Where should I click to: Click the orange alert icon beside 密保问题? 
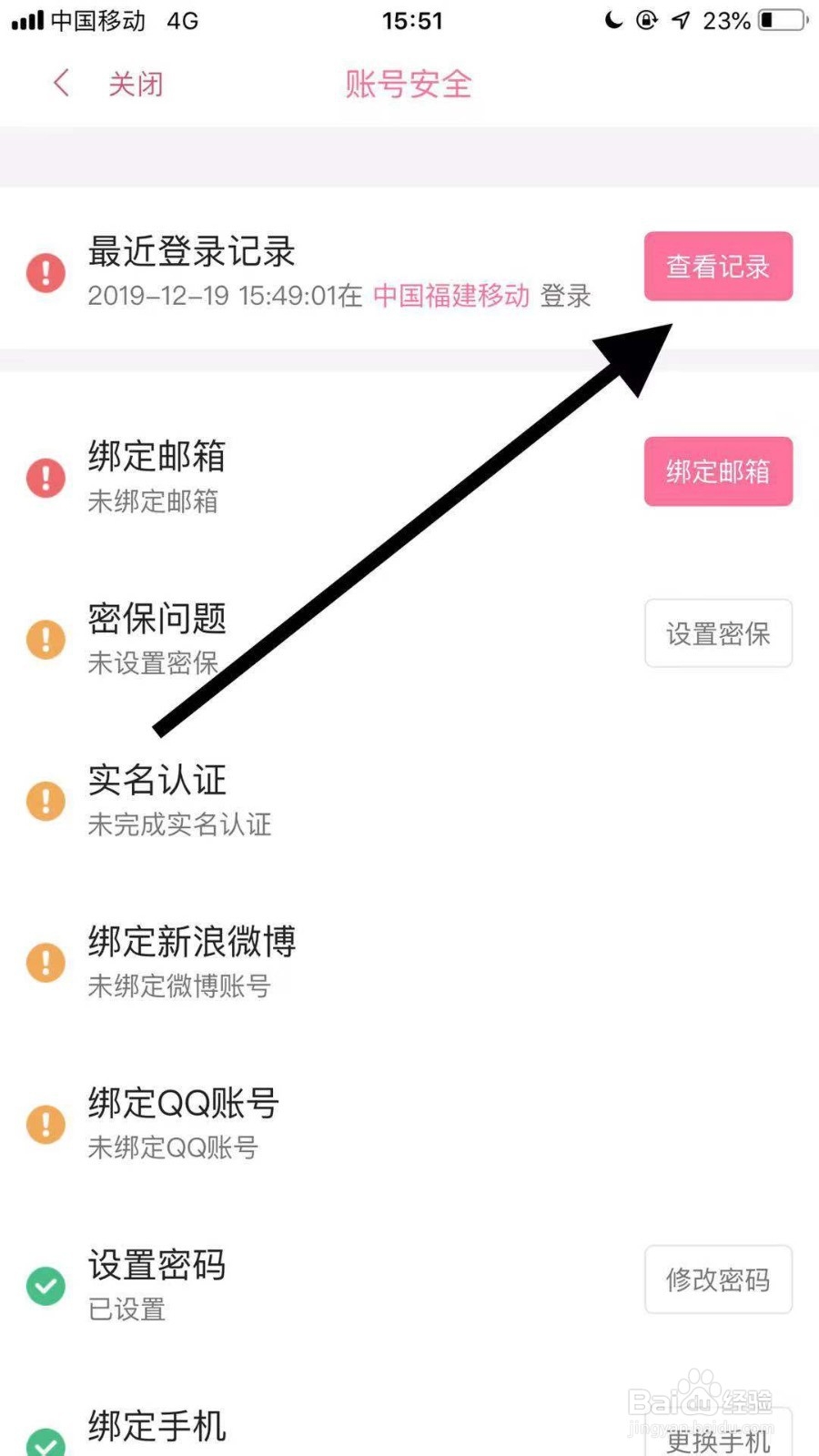click(x=45, y=639)
